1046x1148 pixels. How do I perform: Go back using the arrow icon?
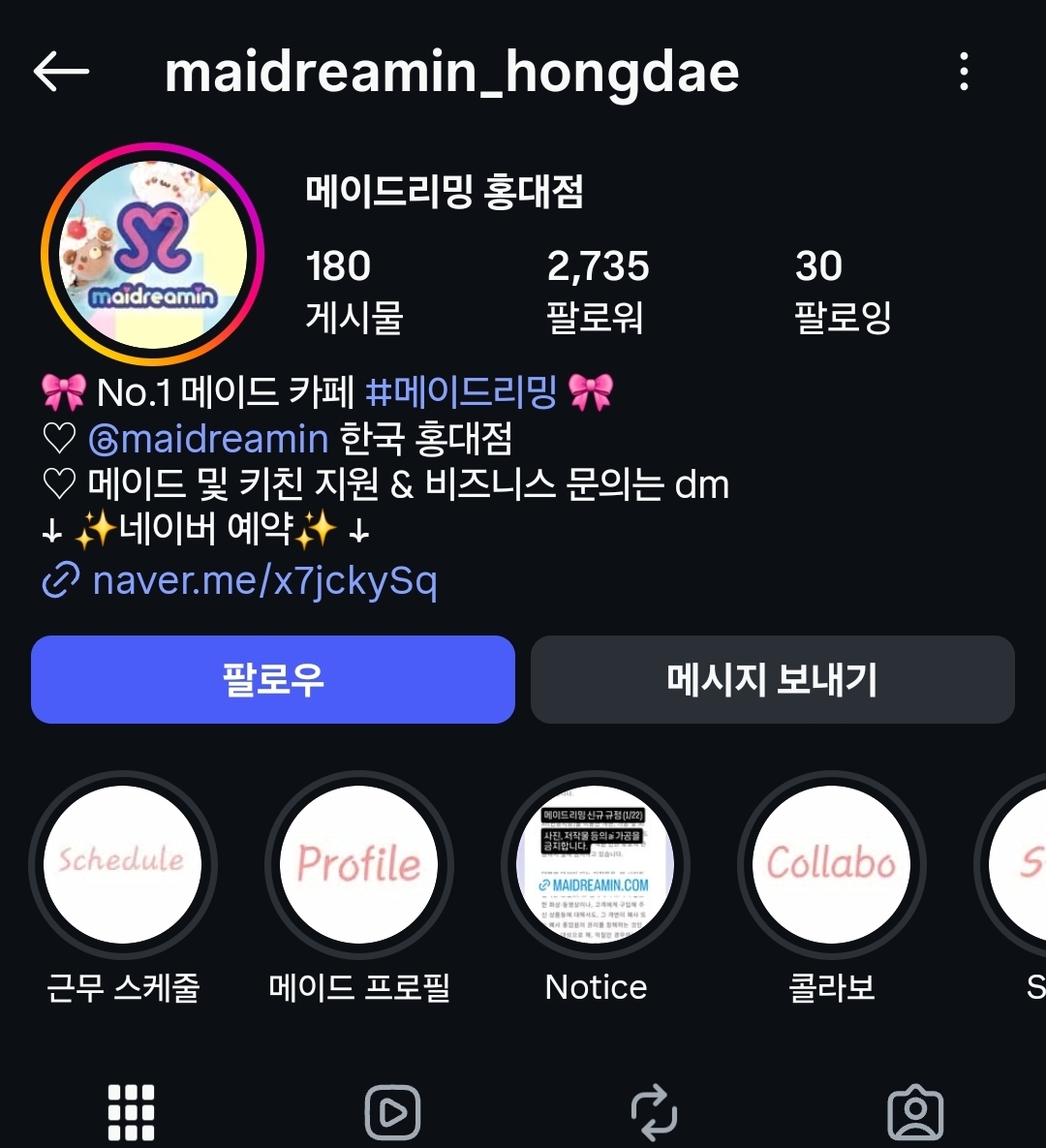point(61,72)
